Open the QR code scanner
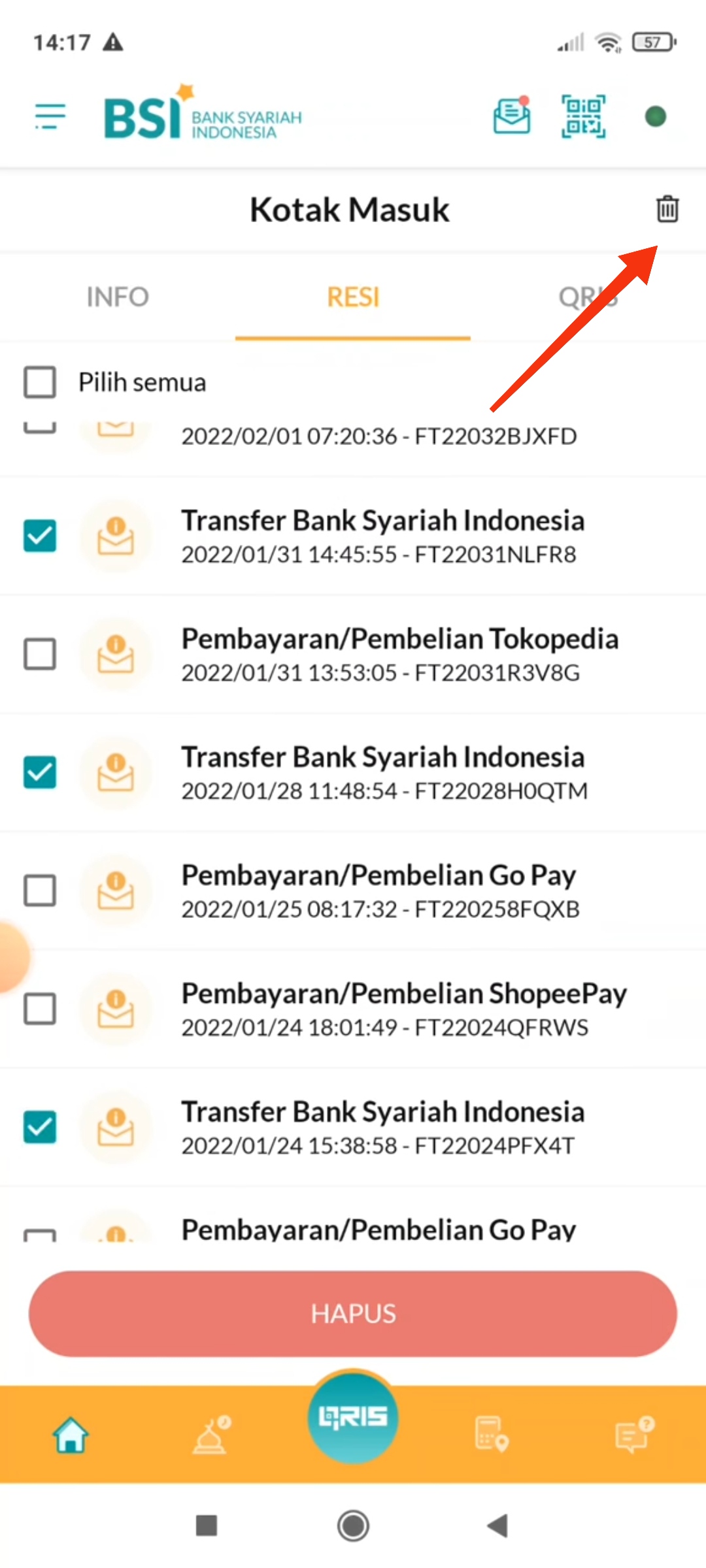 coord(584,116)
